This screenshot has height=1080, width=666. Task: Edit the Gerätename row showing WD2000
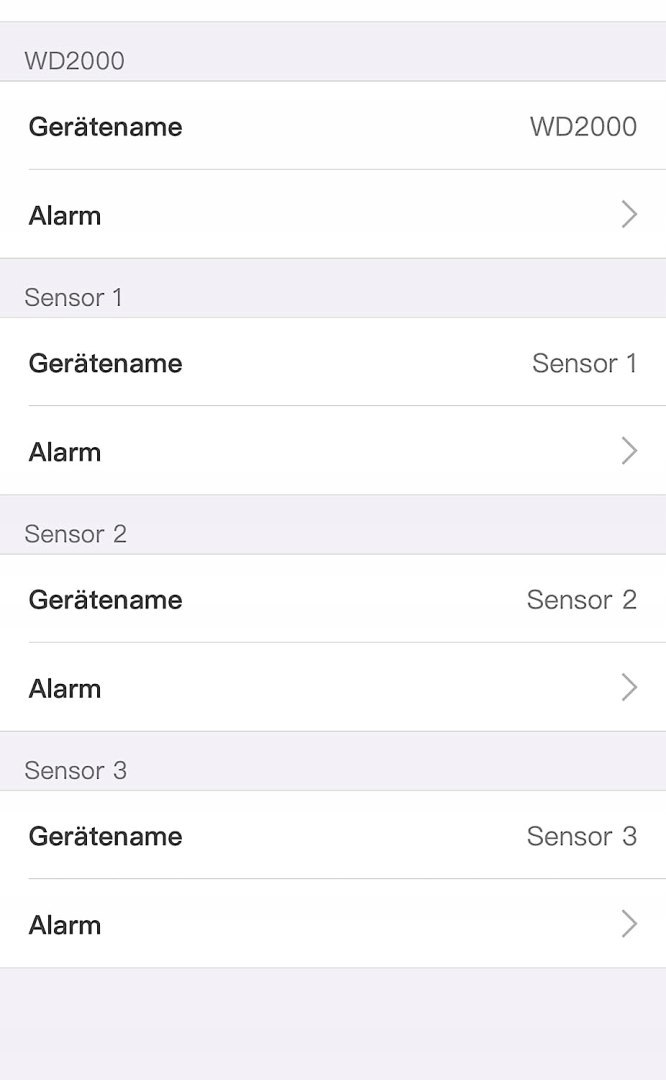click(333, 126)
